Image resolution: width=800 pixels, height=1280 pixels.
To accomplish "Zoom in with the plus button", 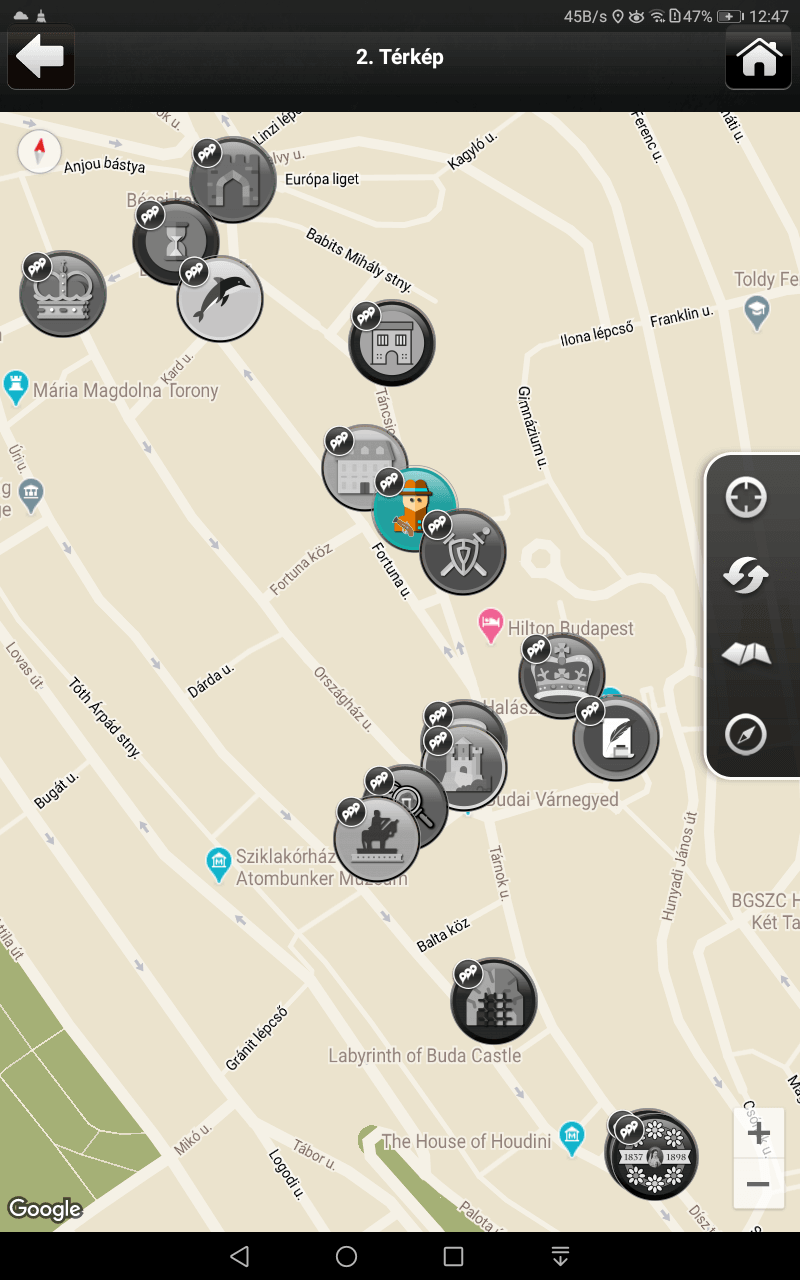I will (x=758, y=1133).
